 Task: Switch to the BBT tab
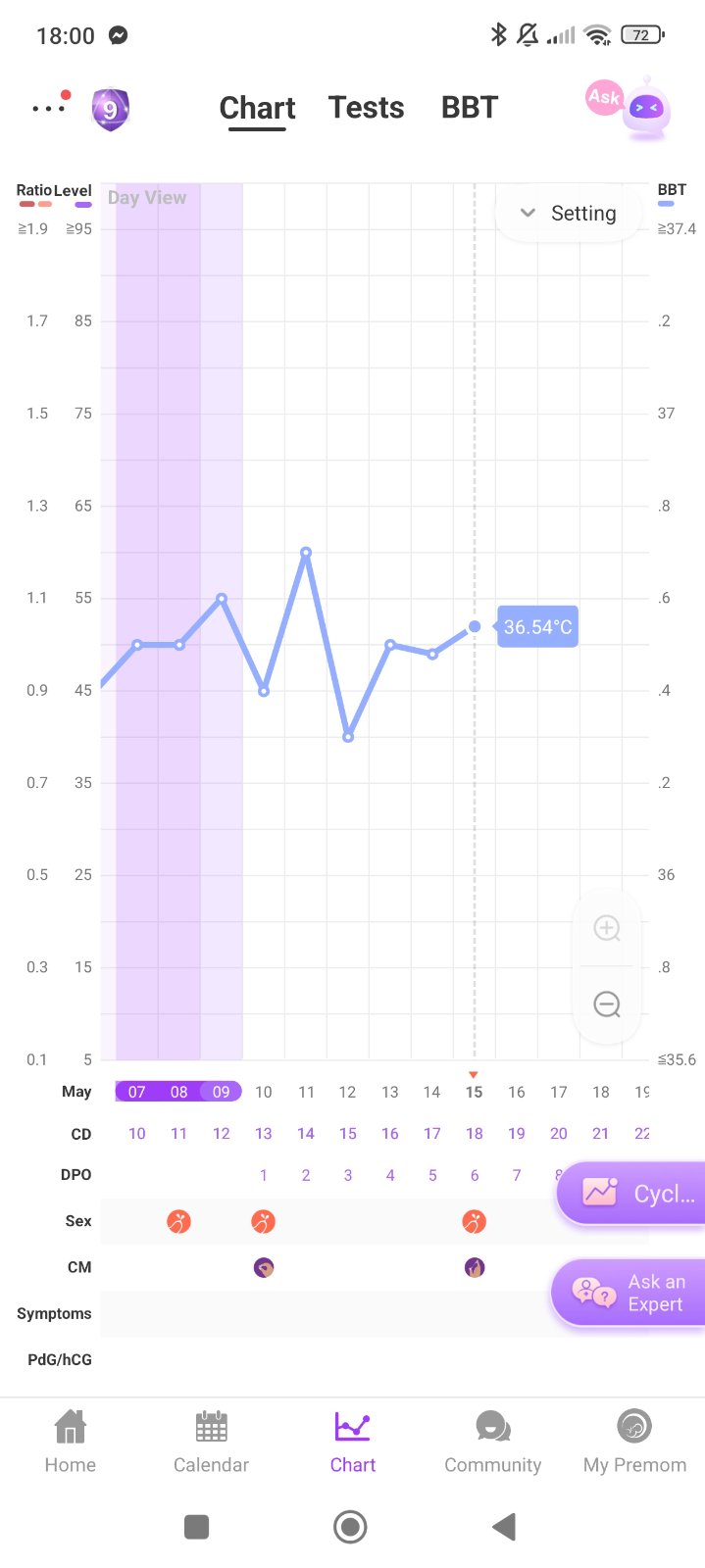pyautogui.click(x=470, y=108)
